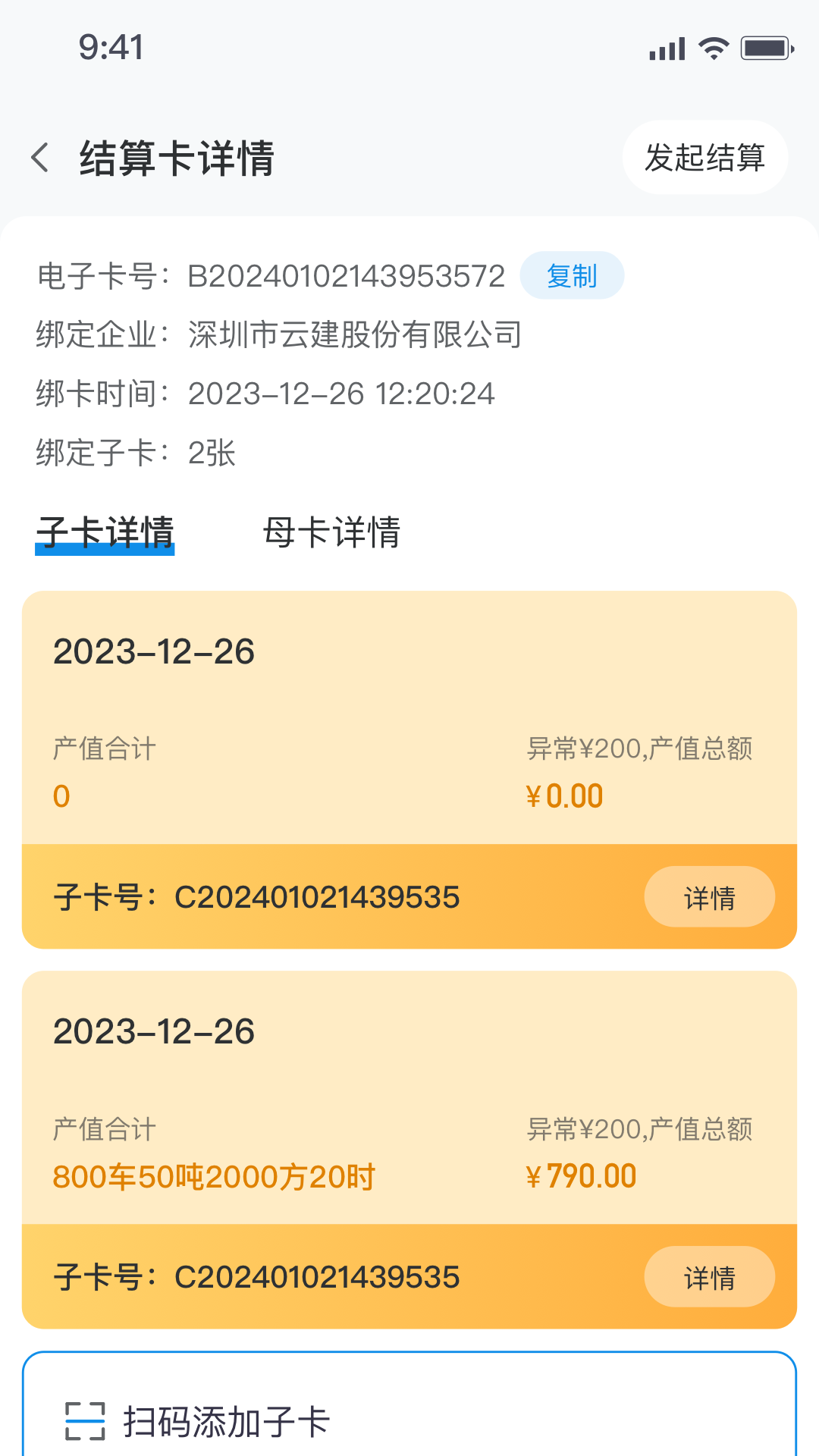
Task: Tap the first 2023-12-26 card header
Action: (155, 651)
